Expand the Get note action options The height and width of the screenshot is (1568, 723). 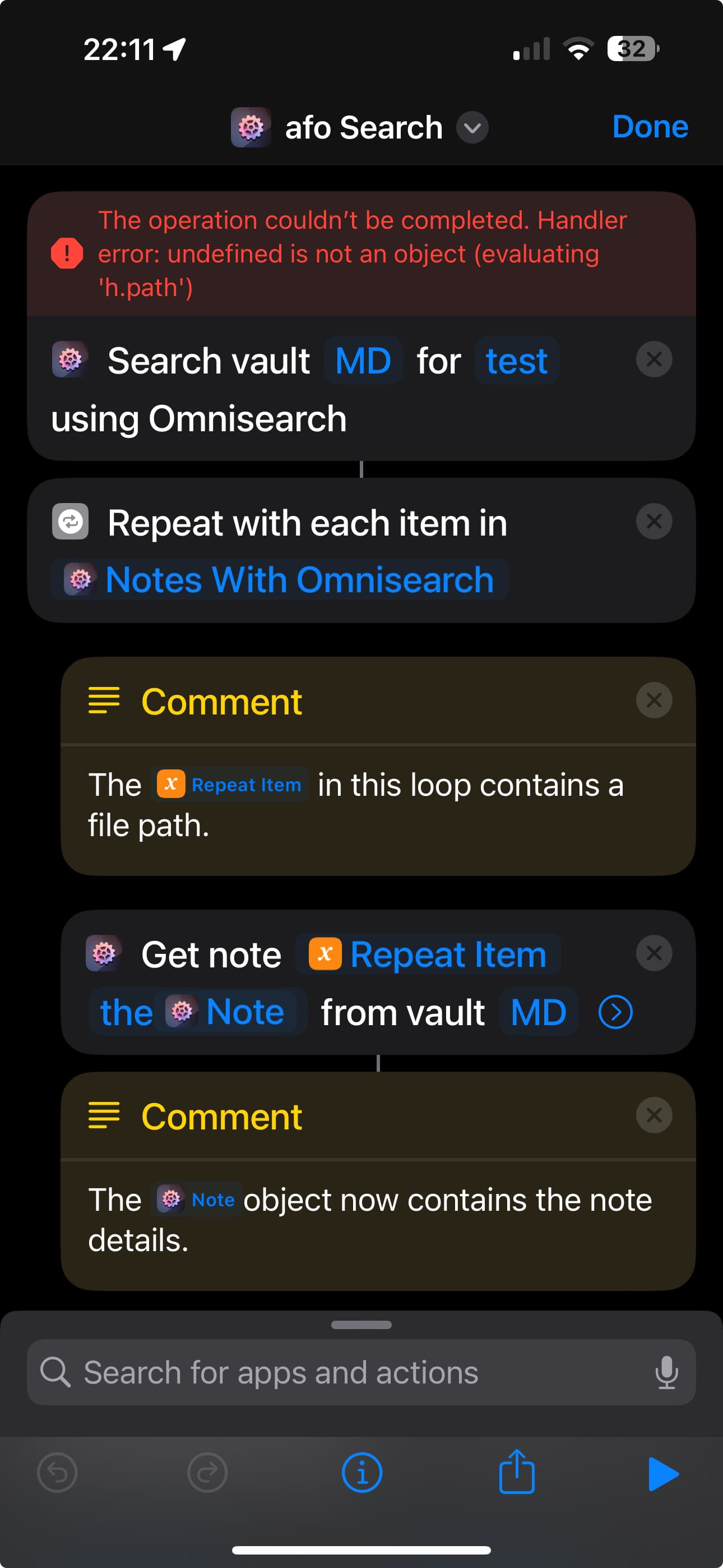(615, 1012)
